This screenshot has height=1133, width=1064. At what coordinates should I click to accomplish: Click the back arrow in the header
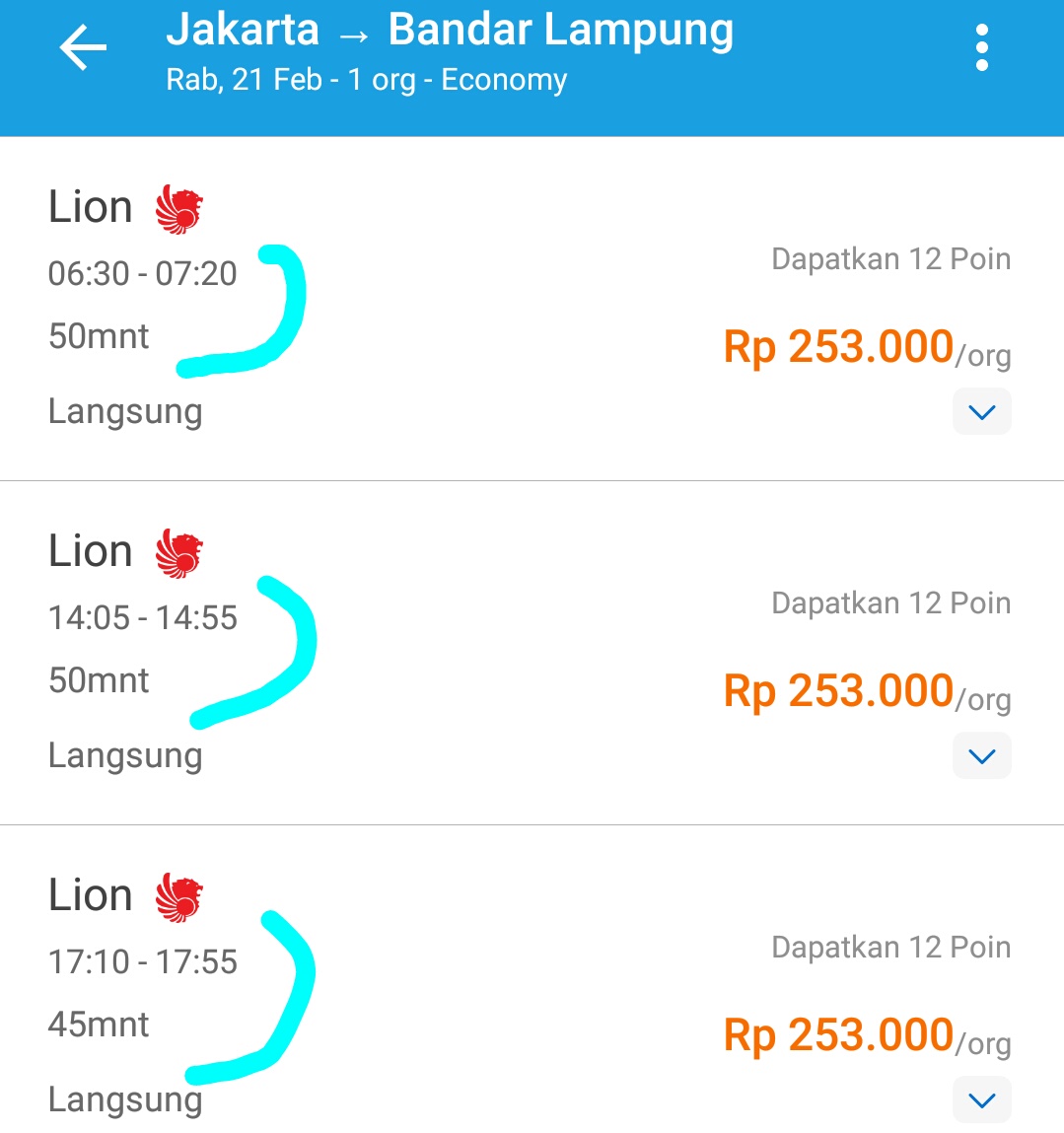coord(83,46)
